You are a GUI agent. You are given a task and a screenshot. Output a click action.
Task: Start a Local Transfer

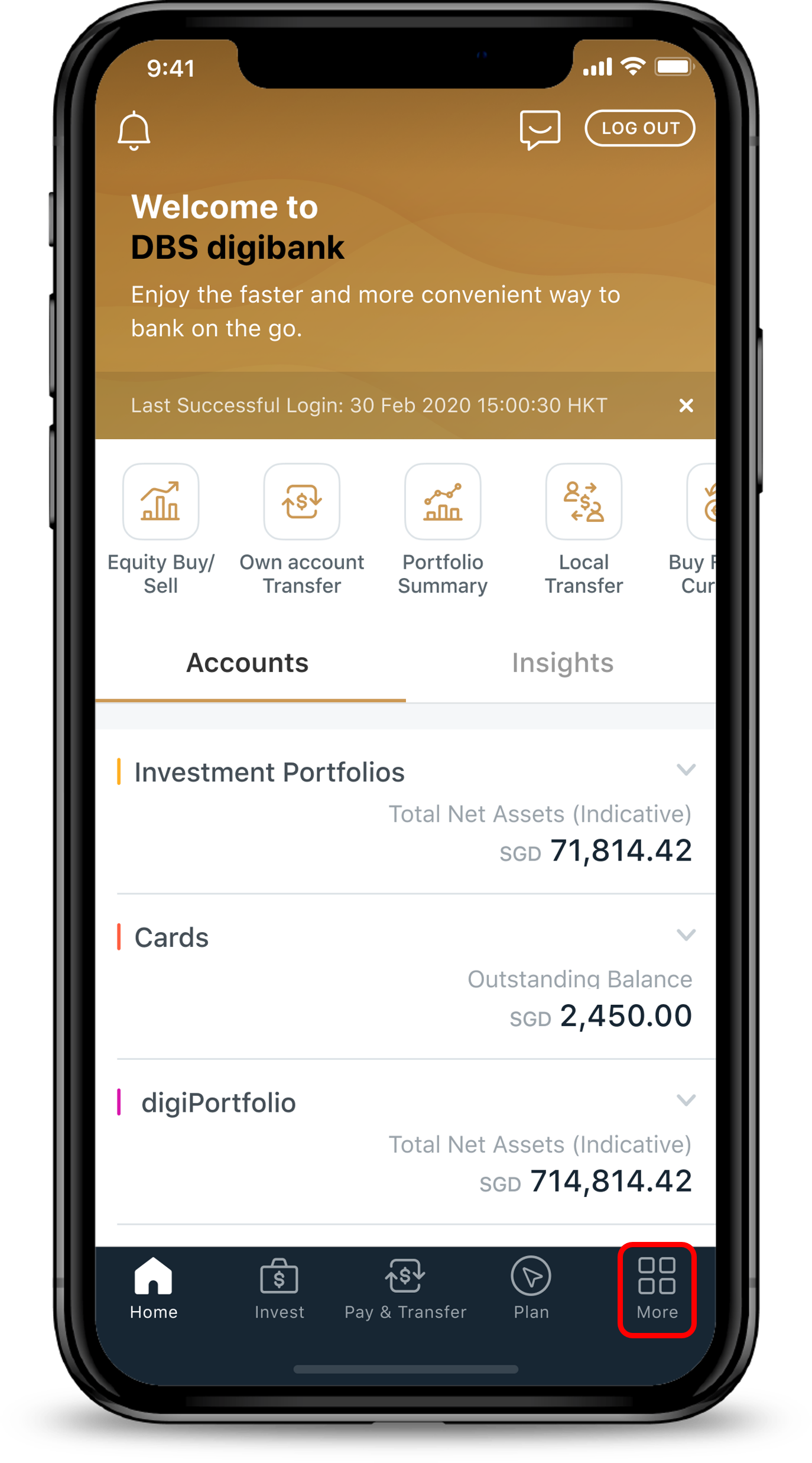pos(583,502)
